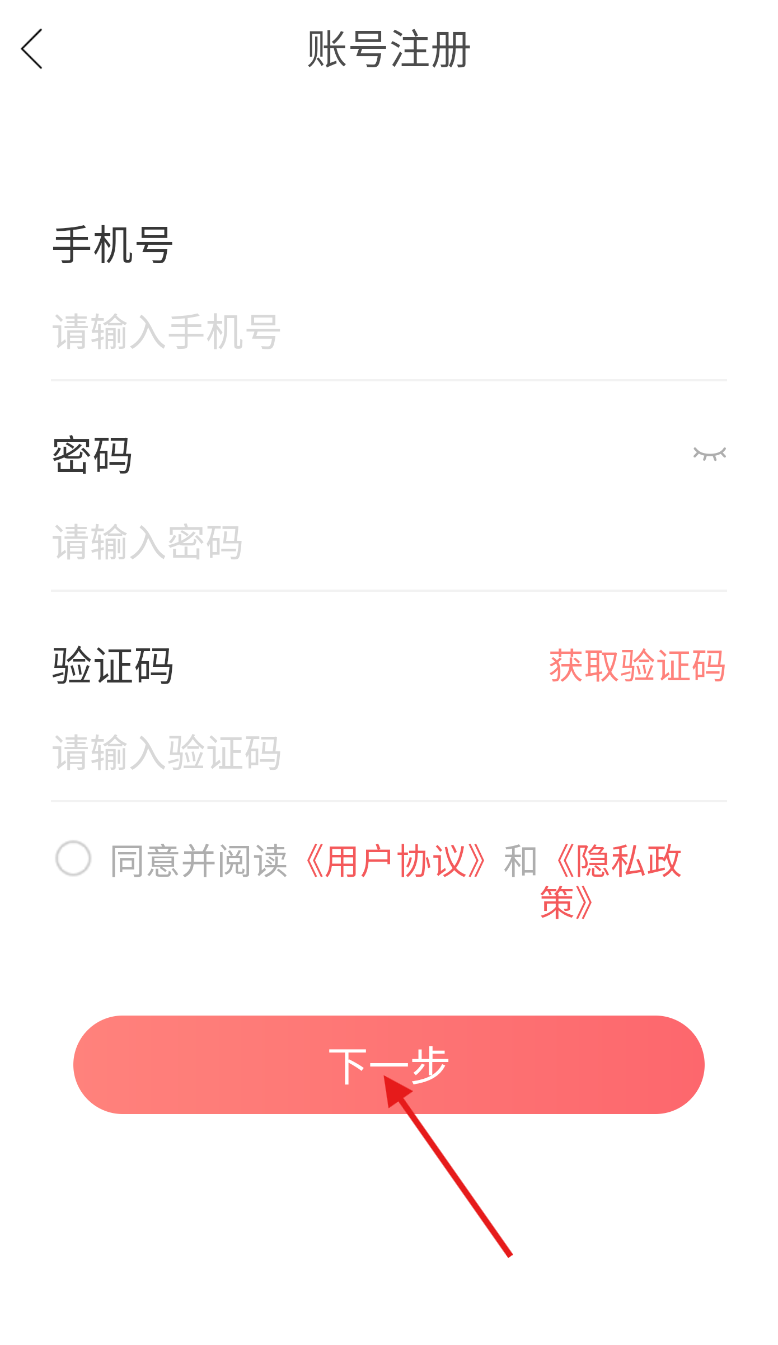This screenshot has width=778, height=1345.
Task: Go back from account registration
Action: (x=33, y=49)
